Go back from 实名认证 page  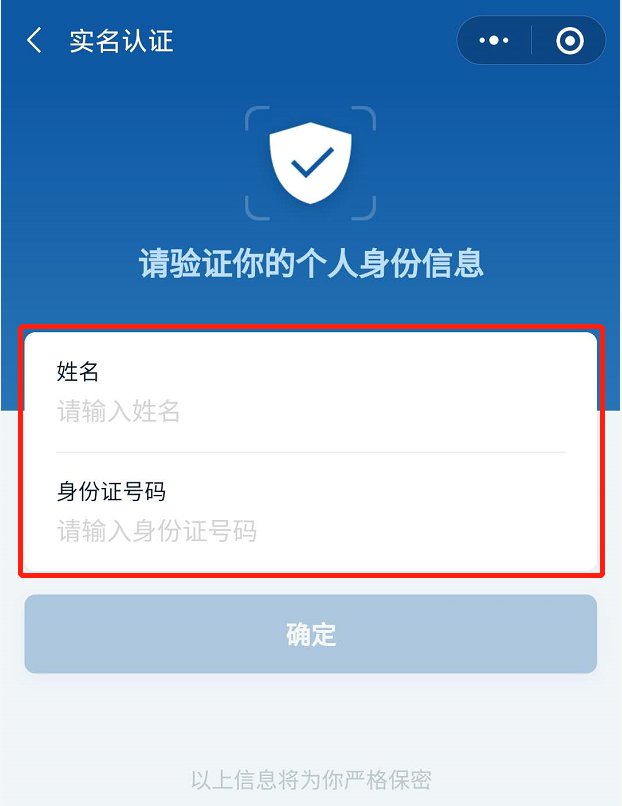35,41
